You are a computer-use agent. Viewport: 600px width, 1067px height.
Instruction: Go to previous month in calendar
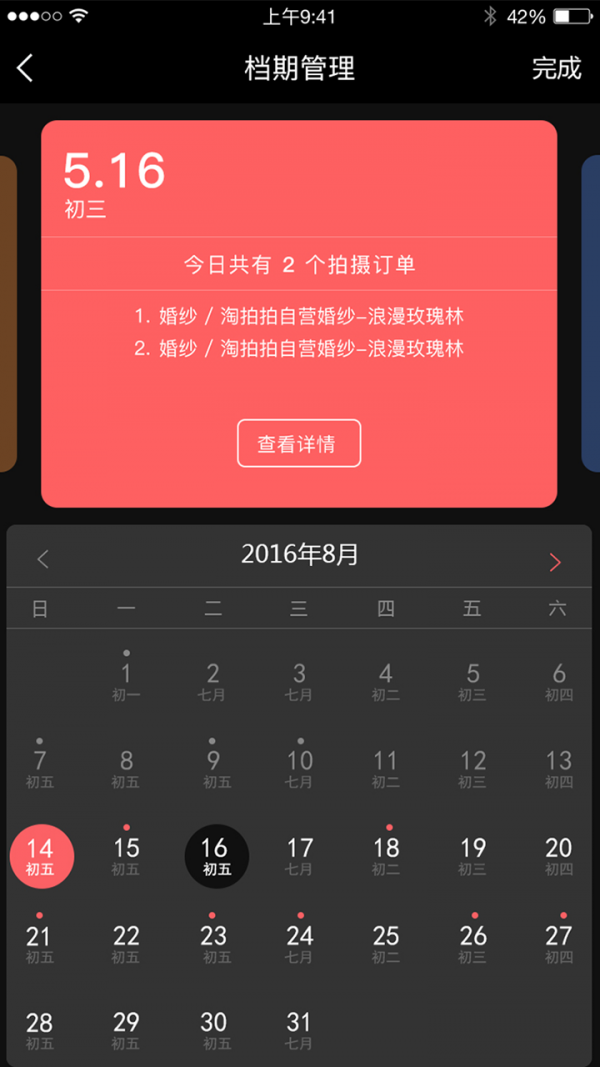point(43,559)
